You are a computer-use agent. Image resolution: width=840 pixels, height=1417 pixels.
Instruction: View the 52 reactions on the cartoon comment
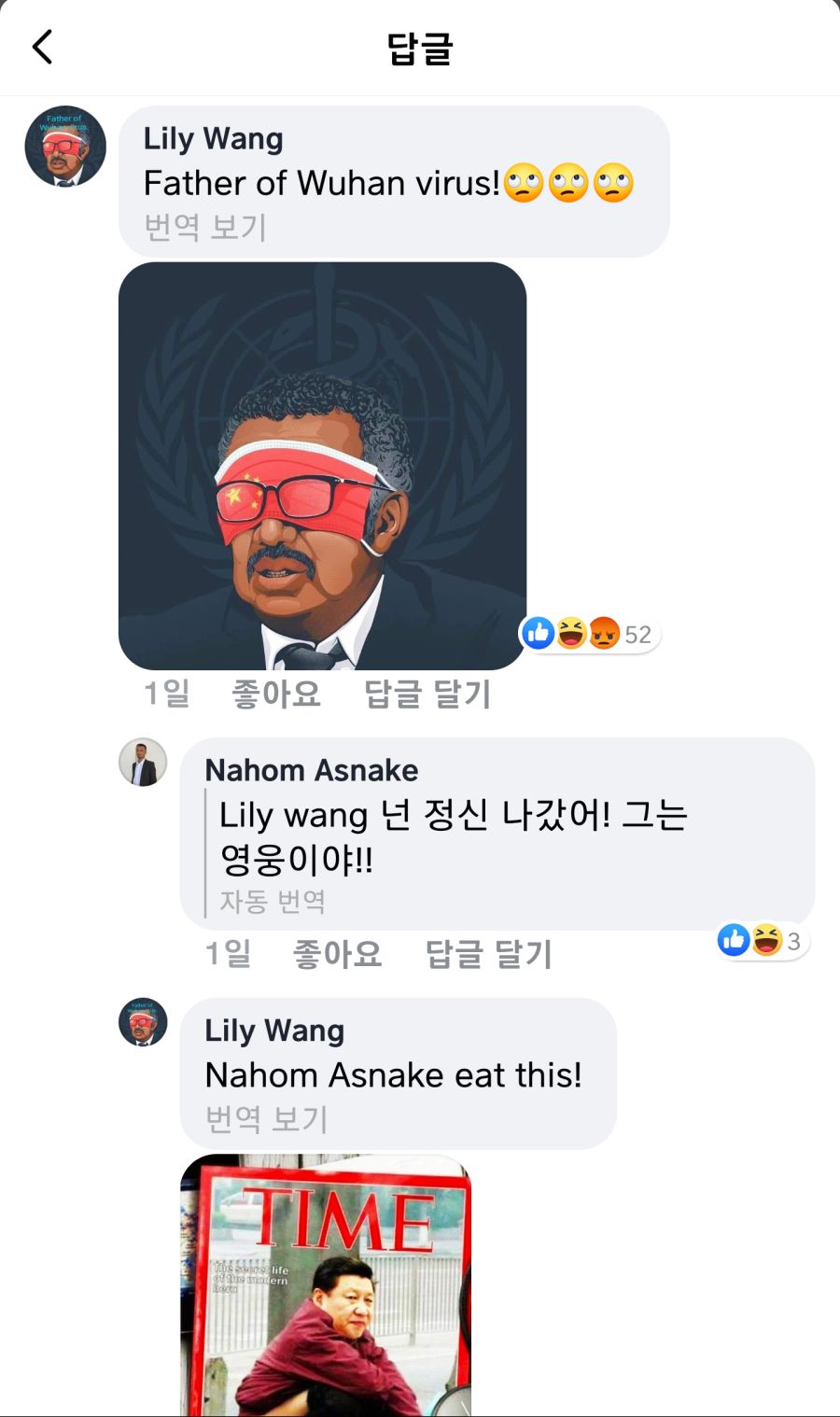590,635
